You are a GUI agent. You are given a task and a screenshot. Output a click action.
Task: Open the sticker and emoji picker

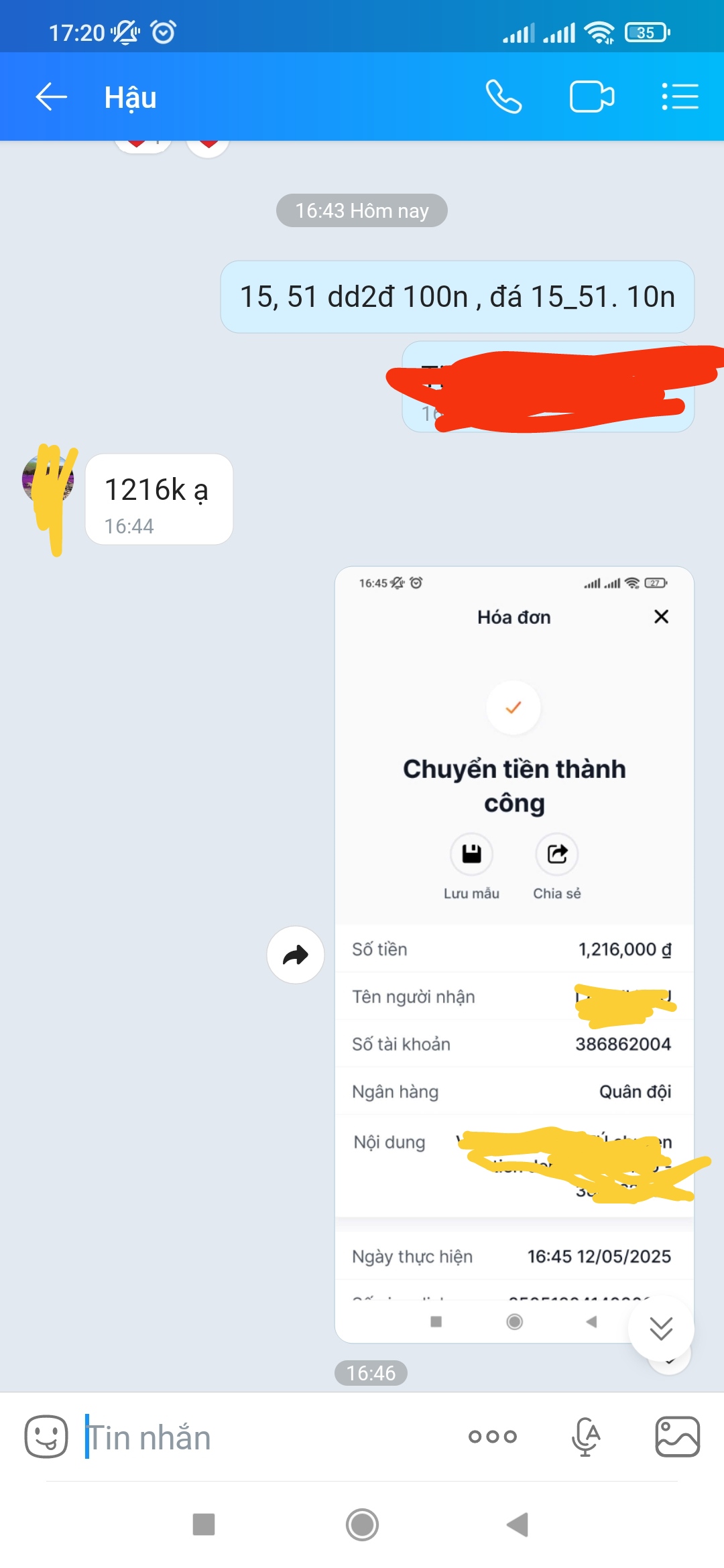click(46, 1437)
